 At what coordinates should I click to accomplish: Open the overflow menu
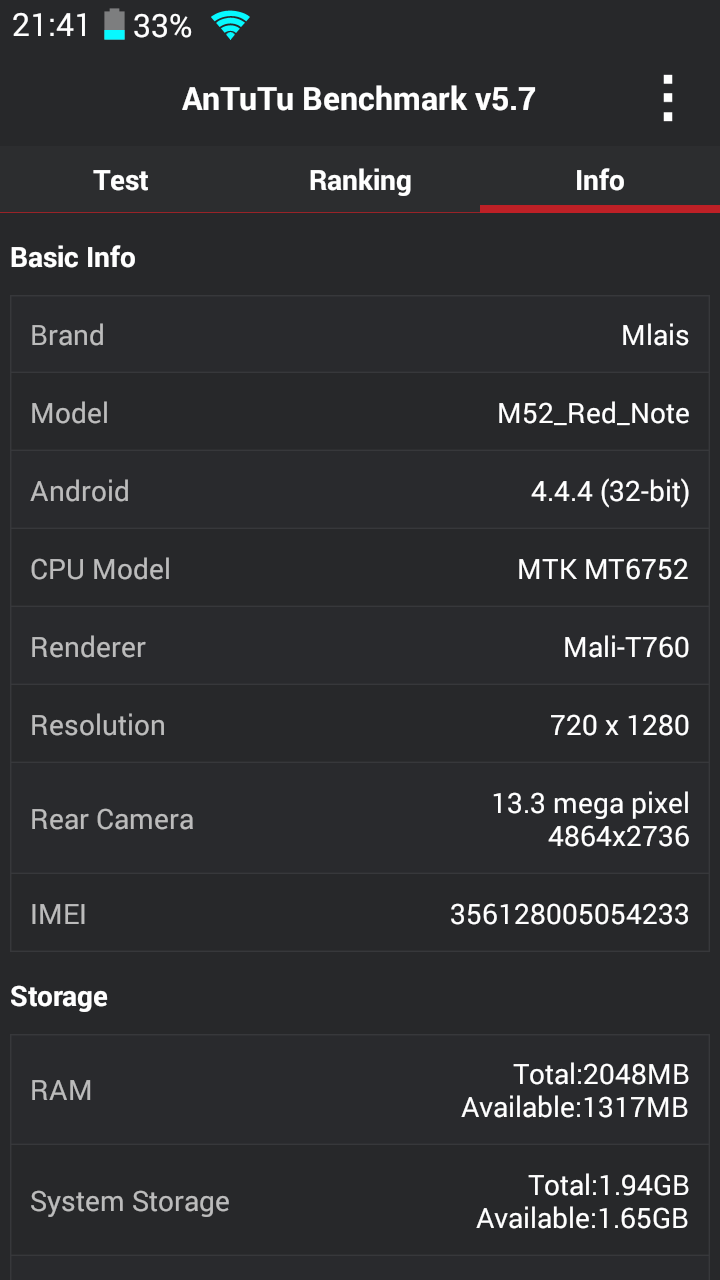[668, 99]
